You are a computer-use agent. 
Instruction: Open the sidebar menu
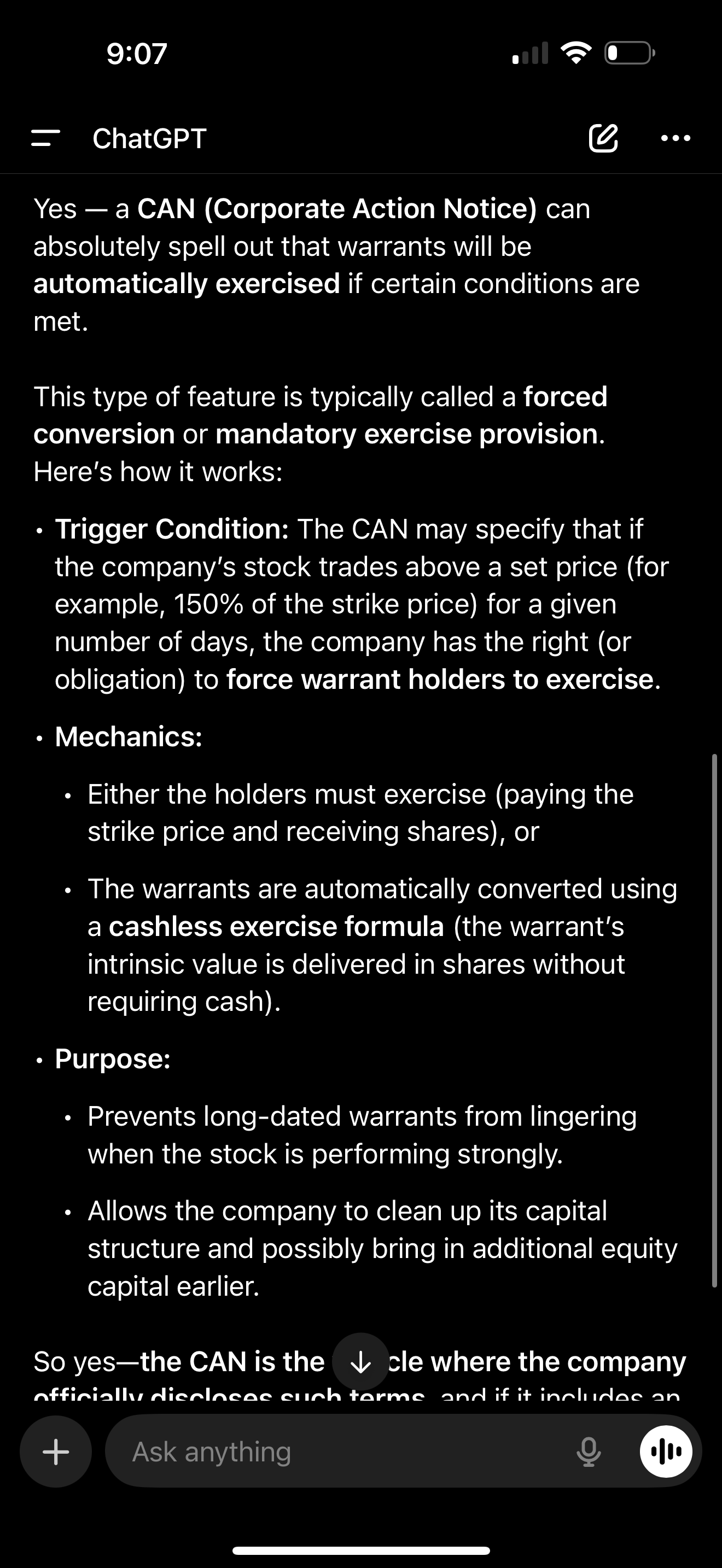pos(45,138)
